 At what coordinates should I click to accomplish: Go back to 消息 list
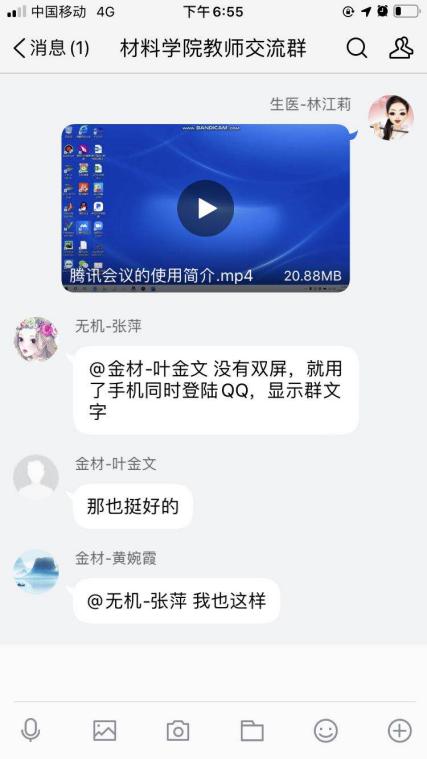pos(51,48)
